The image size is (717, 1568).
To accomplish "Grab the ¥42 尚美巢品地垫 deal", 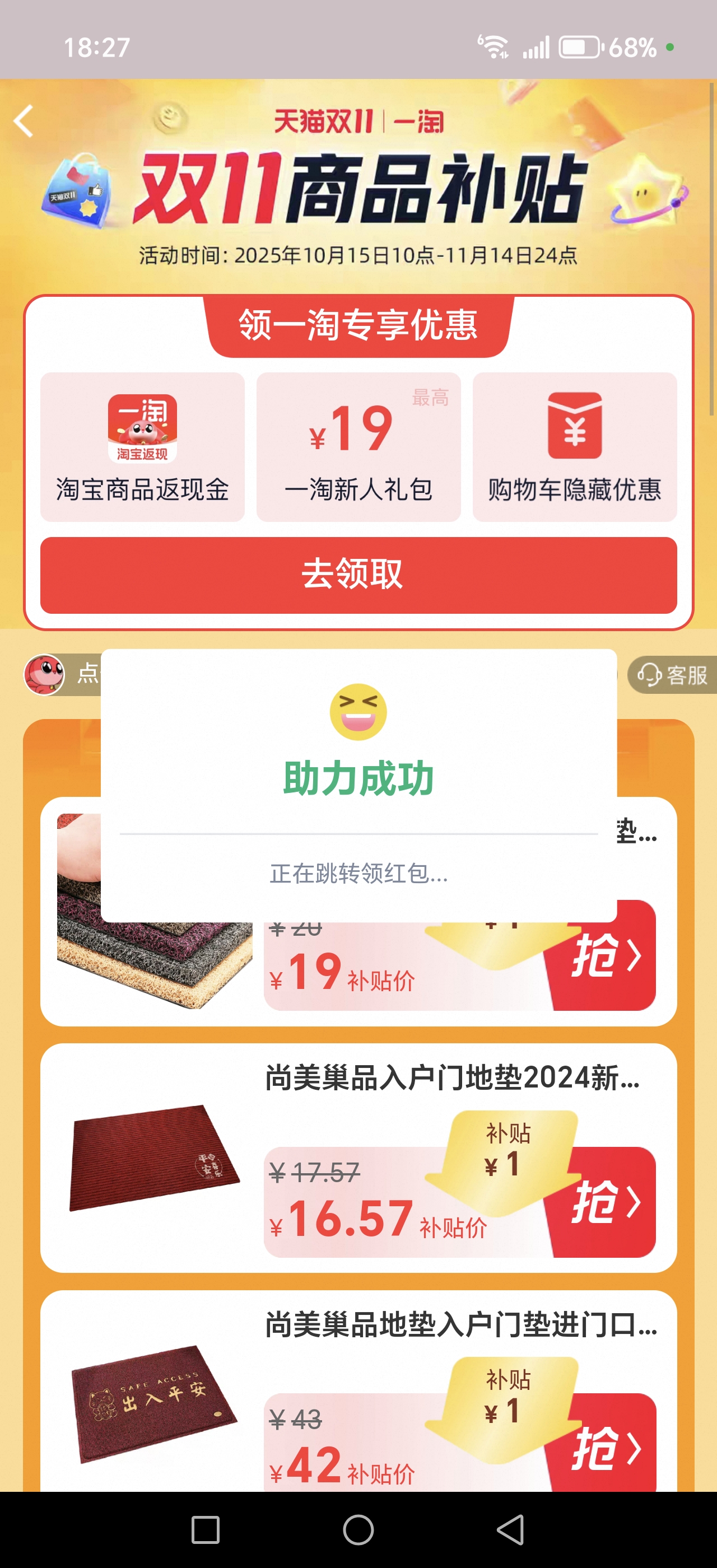I will click(606, 1448).
